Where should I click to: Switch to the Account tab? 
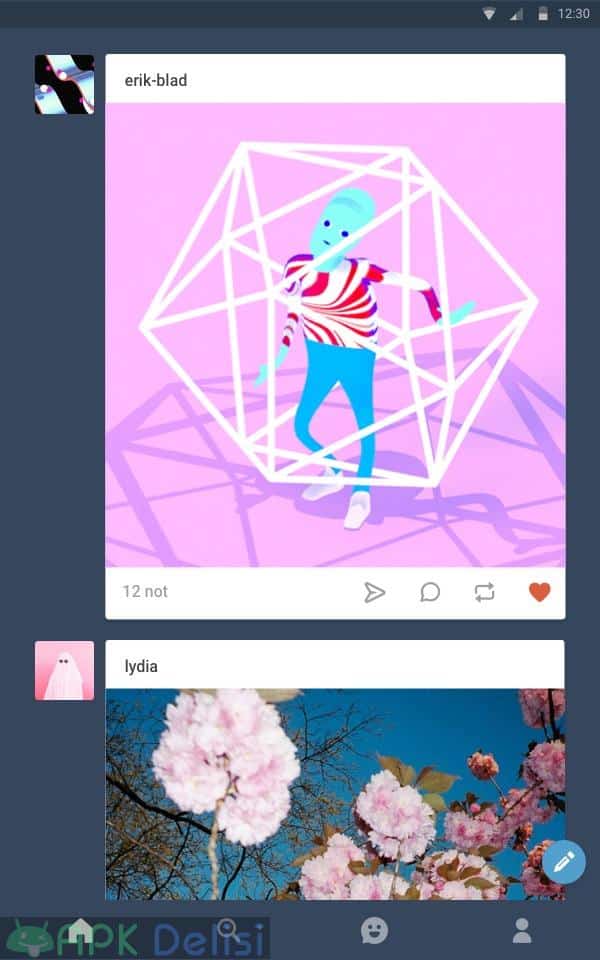[522, 931]
